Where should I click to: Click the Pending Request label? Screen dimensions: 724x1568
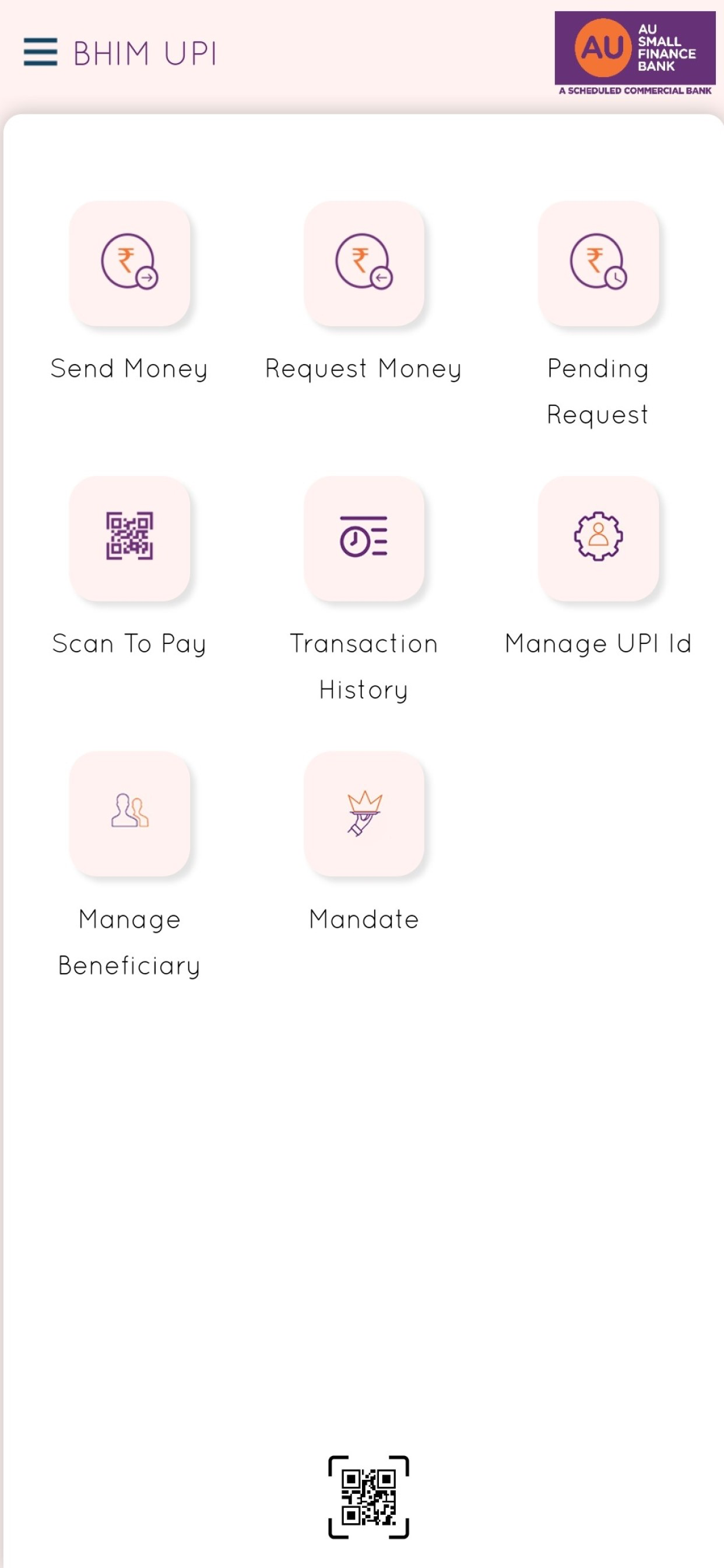(598, 391)
